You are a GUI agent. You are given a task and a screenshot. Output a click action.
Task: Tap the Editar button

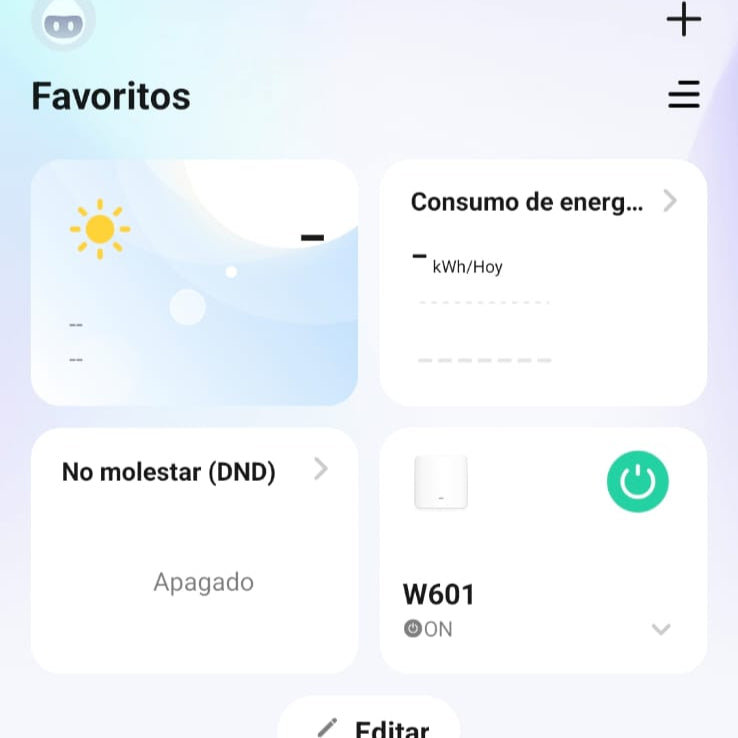click(x=369, y=725)
